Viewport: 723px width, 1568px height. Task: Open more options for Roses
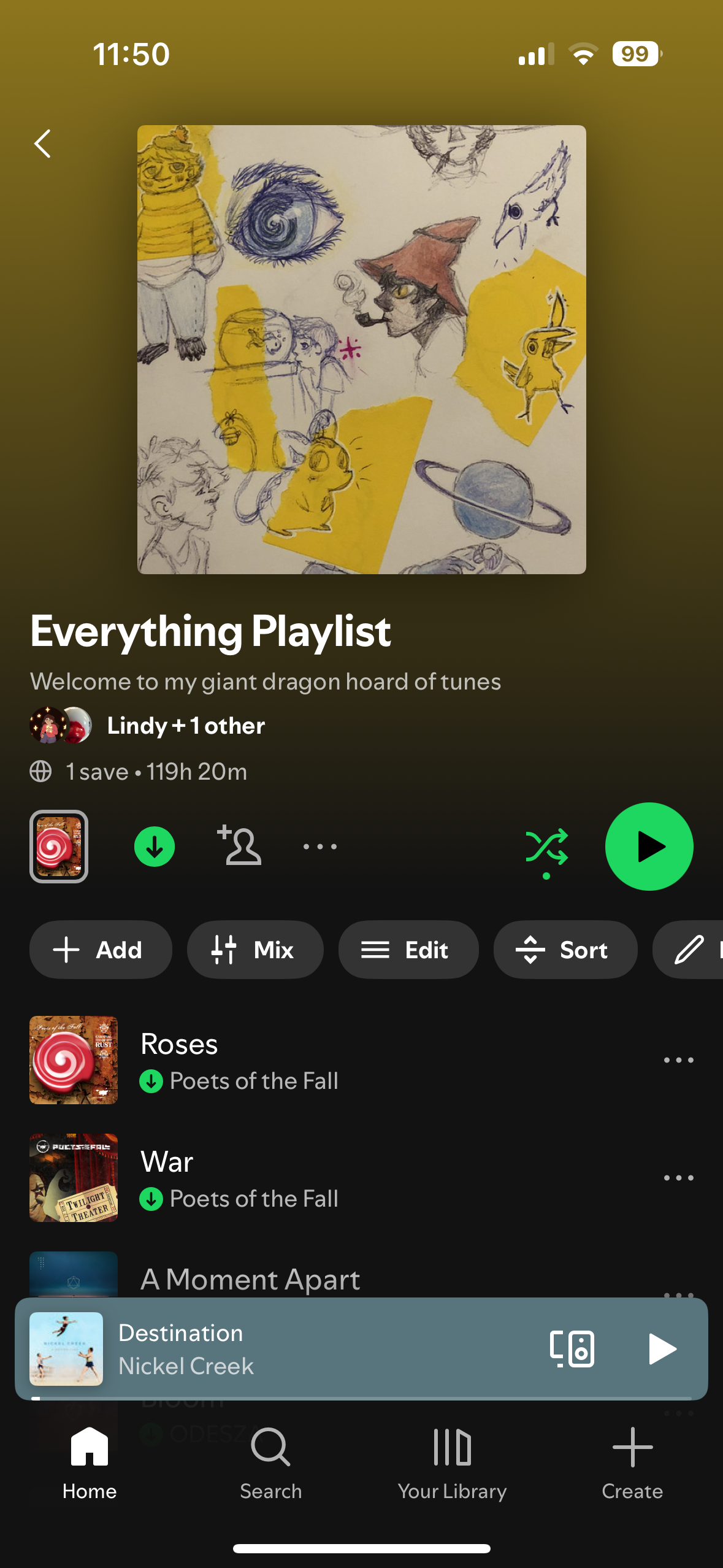(x=678, y=1060)
